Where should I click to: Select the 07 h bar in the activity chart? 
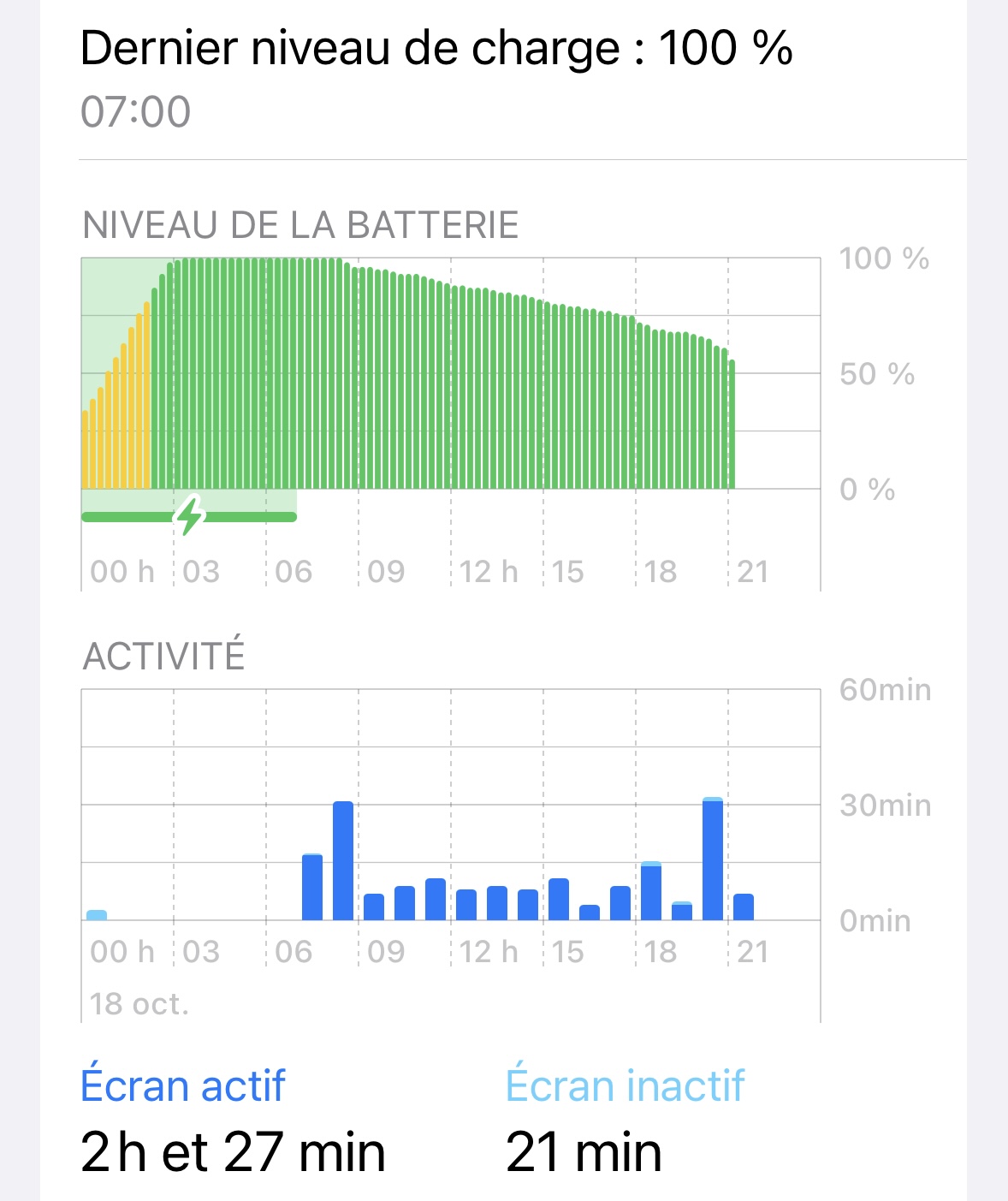[312, 887]
